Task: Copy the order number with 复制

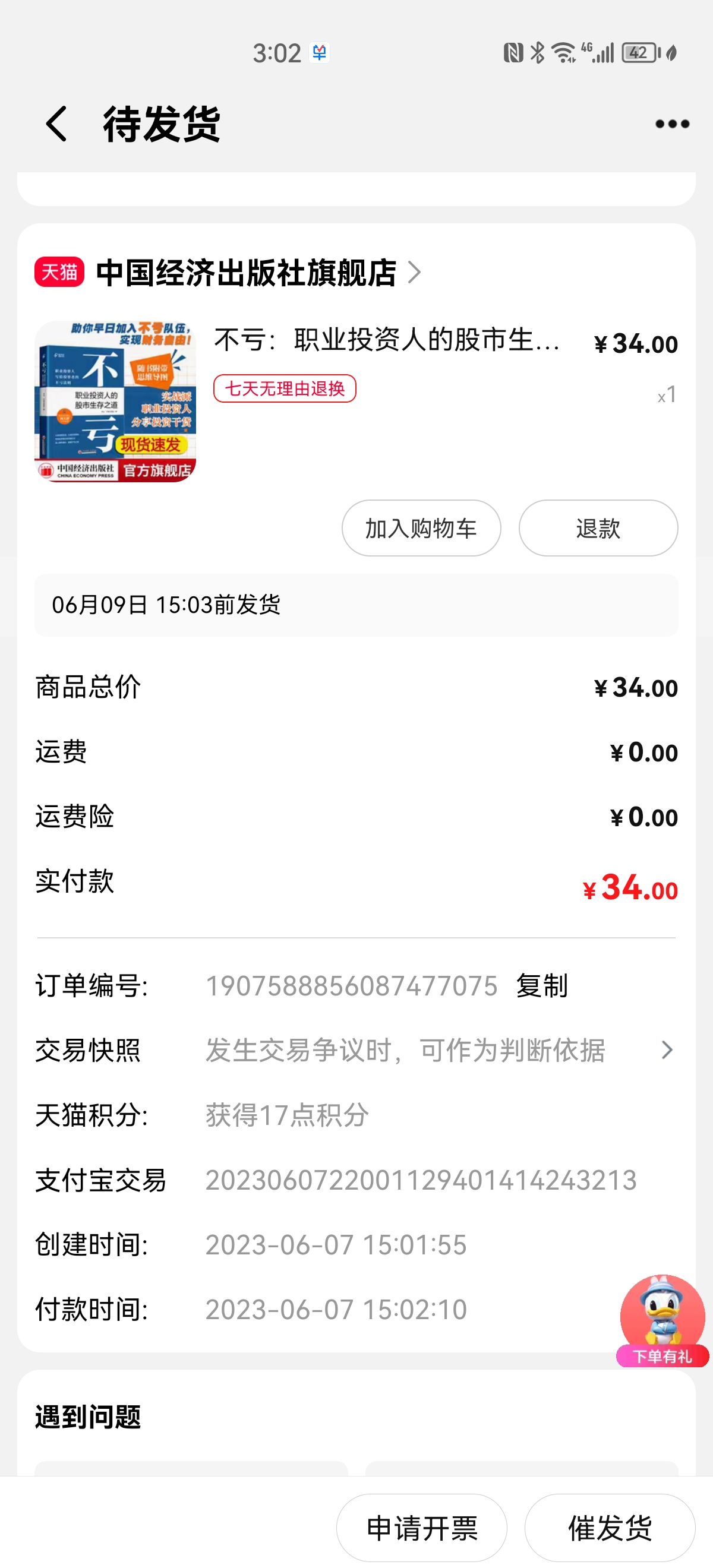Action: (541, 985)
